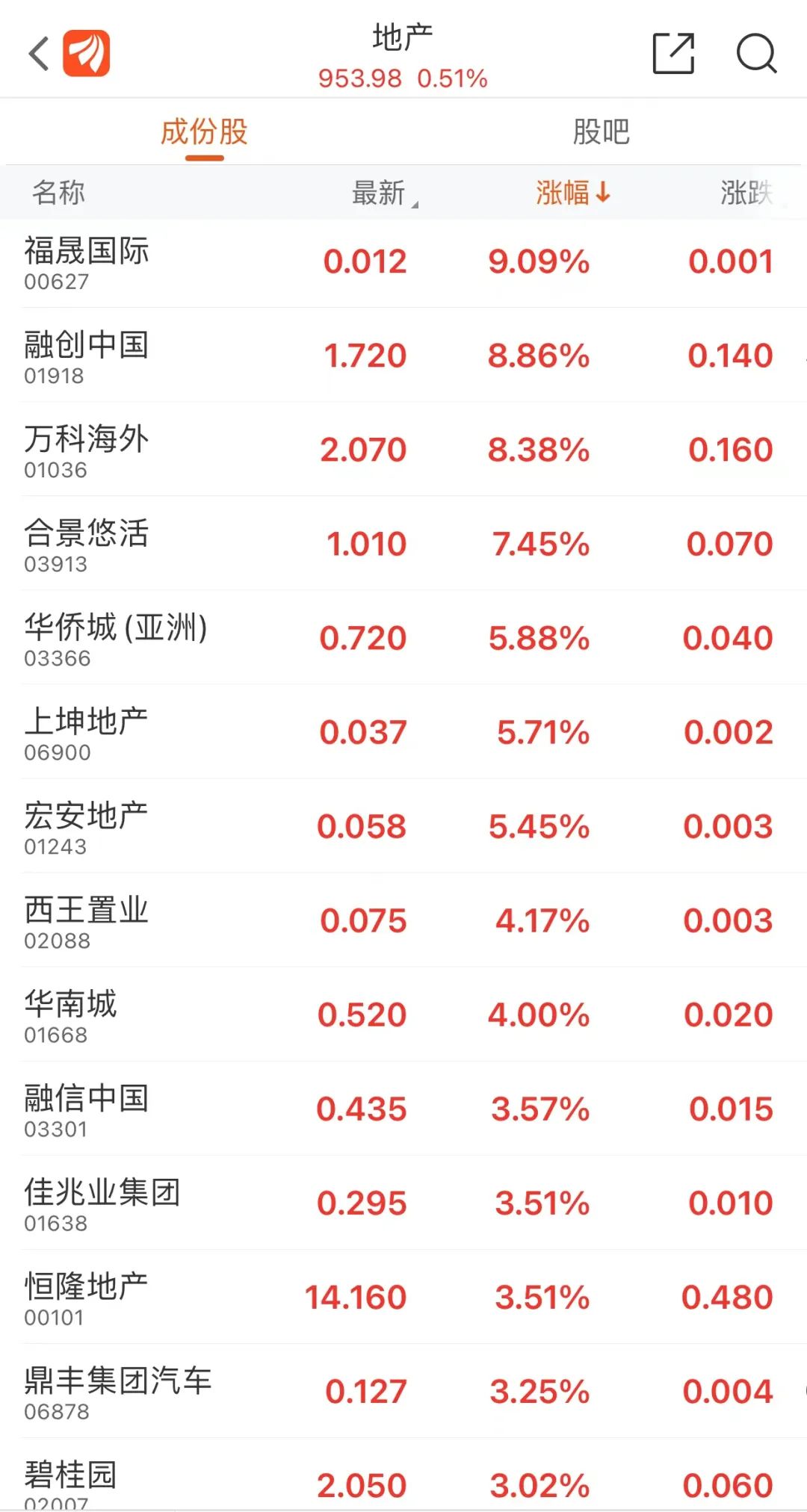Open 融信中国 03301 stock details
807x1512 pixels.
(87, 1109)
